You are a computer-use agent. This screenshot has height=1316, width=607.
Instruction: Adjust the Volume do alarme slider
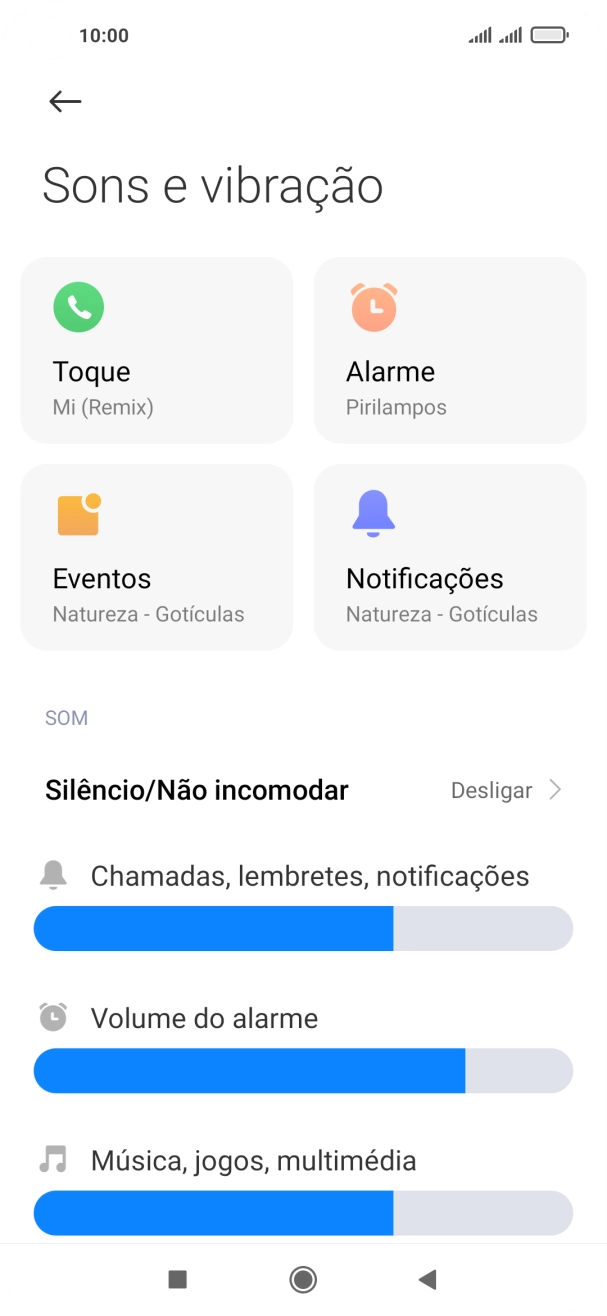pos(303,1071)
